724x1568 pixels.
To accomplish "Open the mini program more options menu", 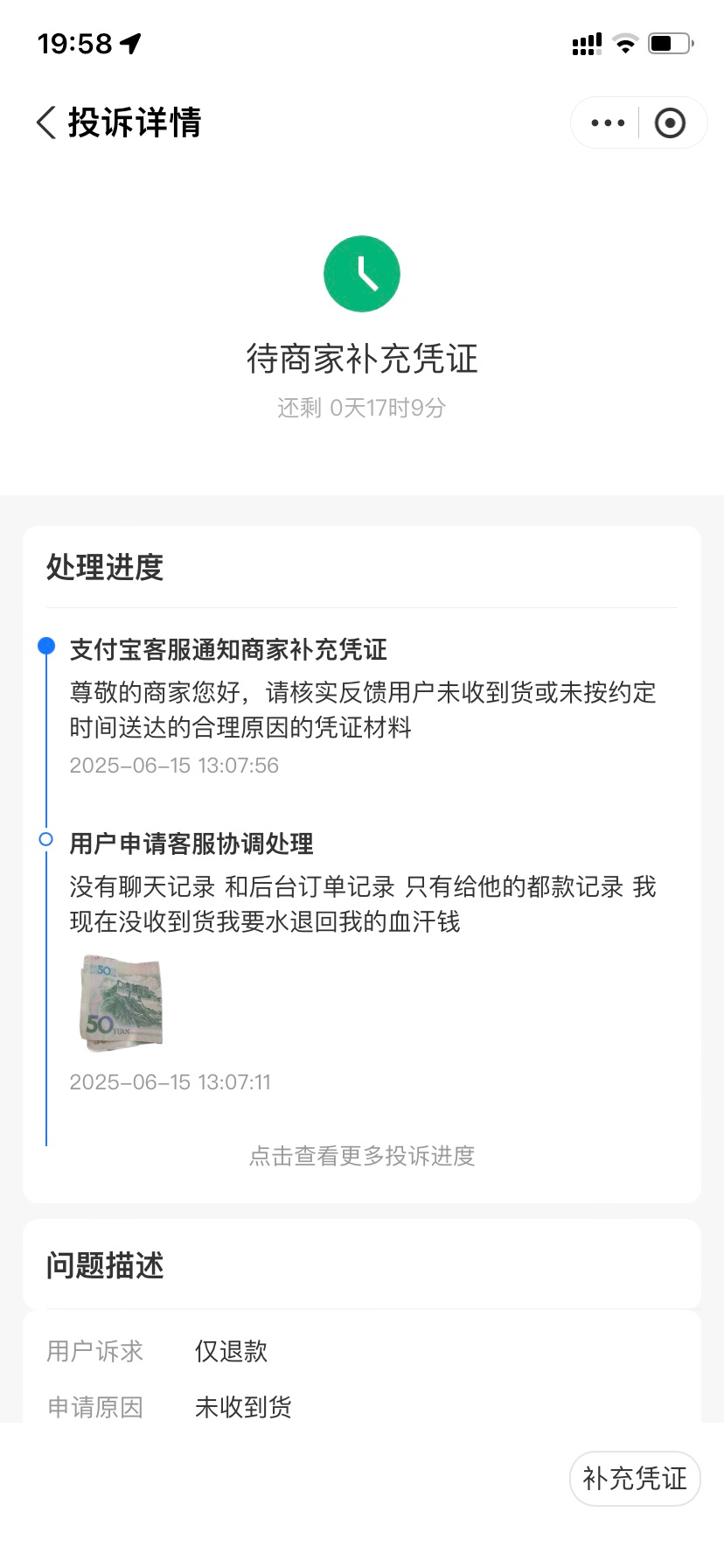I will point(608,123).
